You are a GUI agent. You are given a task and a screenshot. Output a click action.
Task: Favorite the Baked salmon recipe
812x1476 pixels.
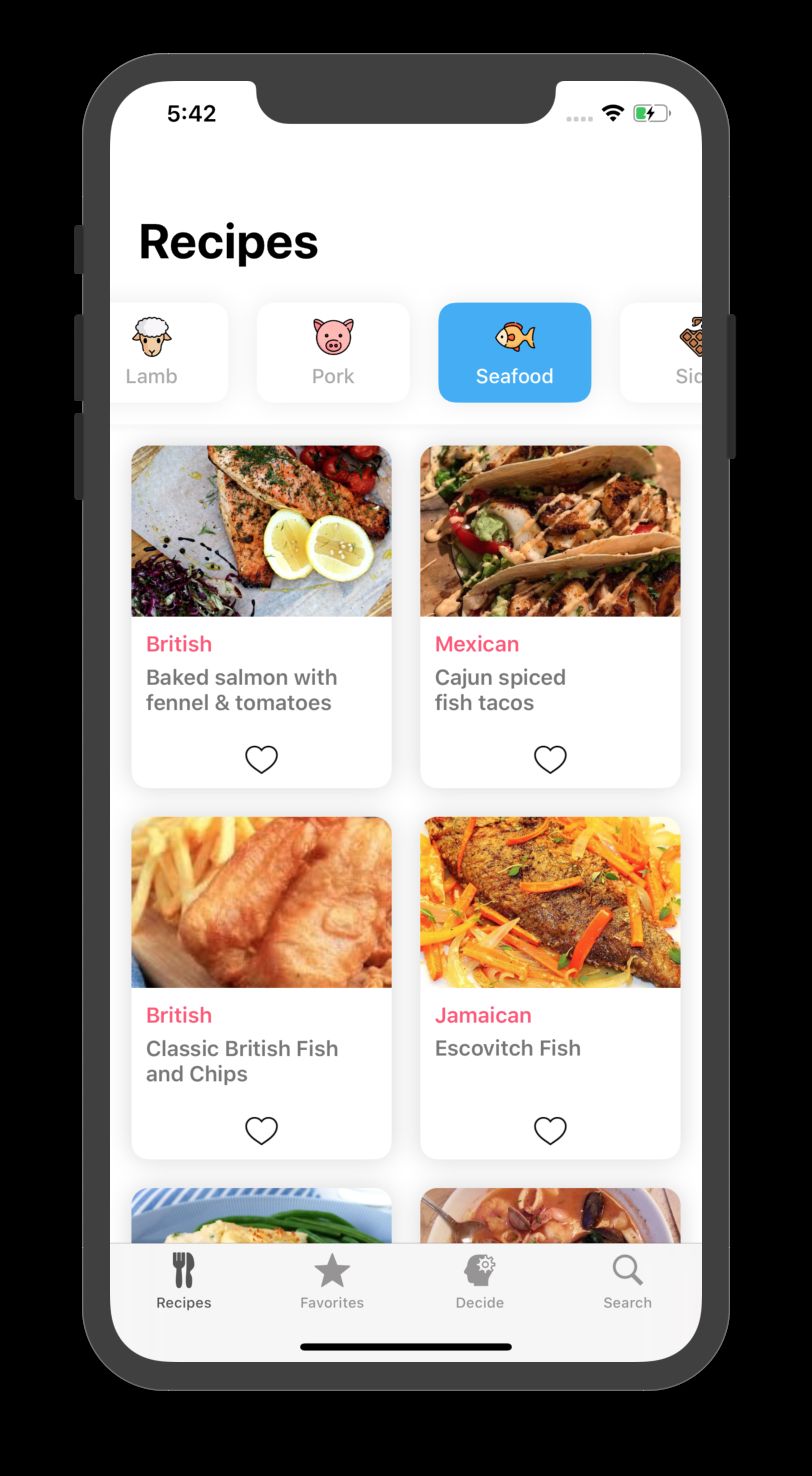tap(261, 759)
